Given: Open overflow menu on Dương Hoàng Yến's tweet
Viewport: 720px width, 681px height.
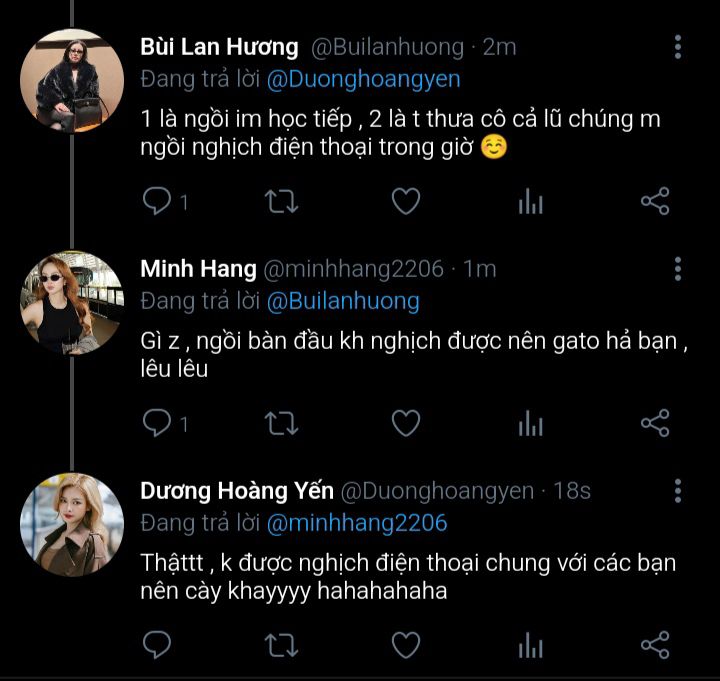Looking at the screenshot, I should tap(678, 491).
